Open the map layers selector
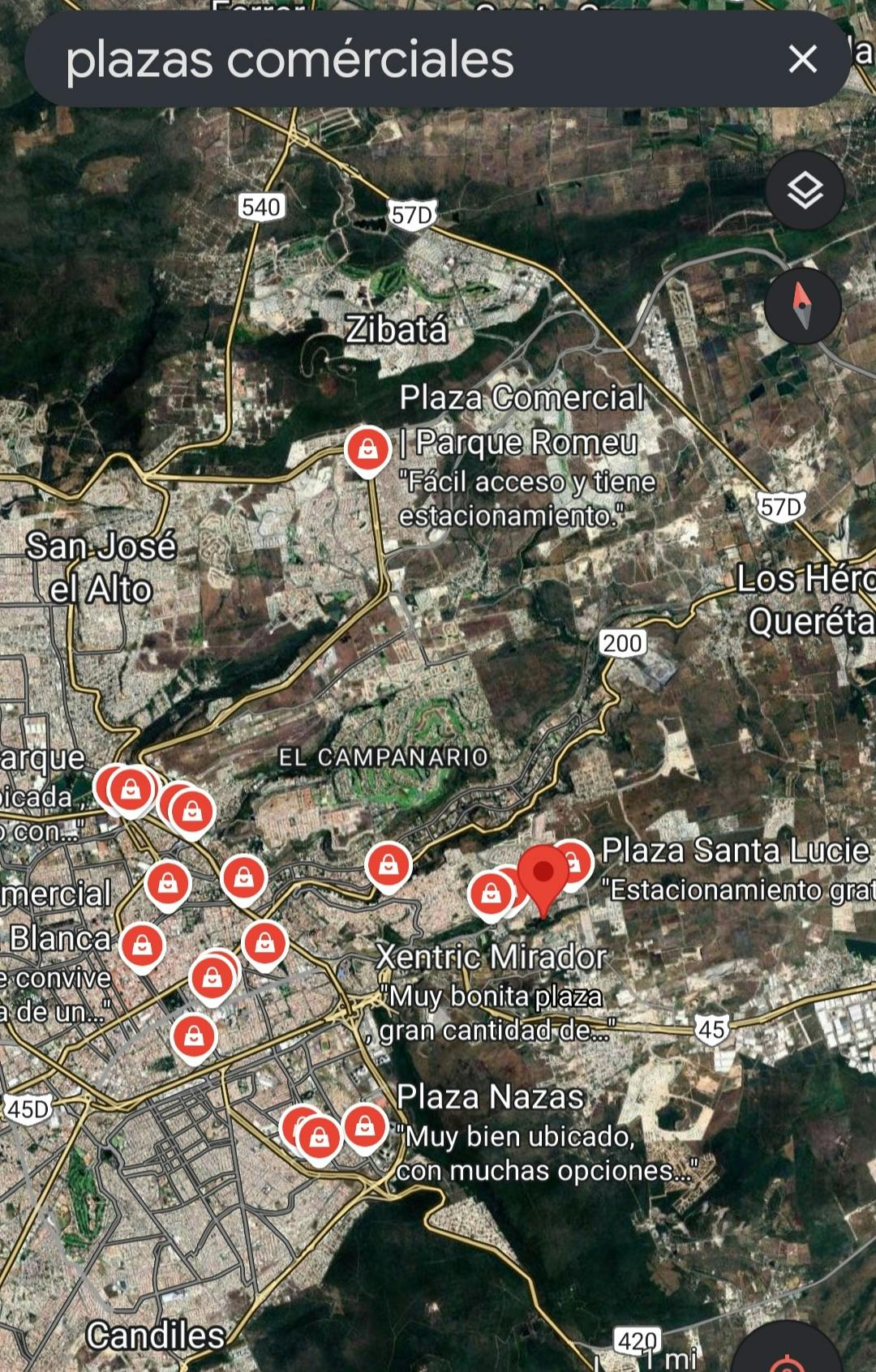Screen dimensions: 876x1372 click(805, 191)
